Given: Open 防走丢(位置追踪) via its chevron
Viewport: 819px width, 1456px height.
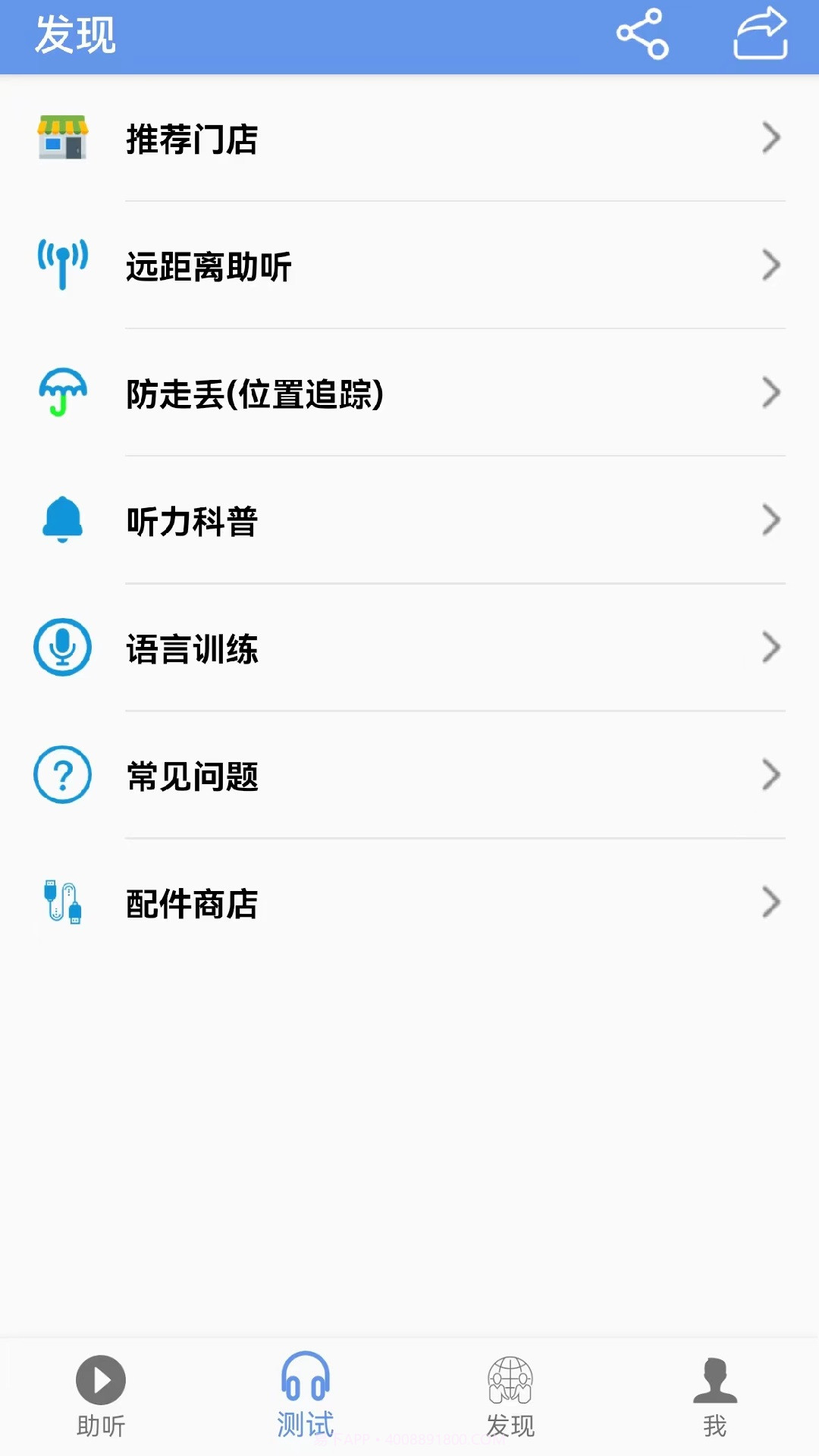Looking at the screenshot, I should click(772, 392).
